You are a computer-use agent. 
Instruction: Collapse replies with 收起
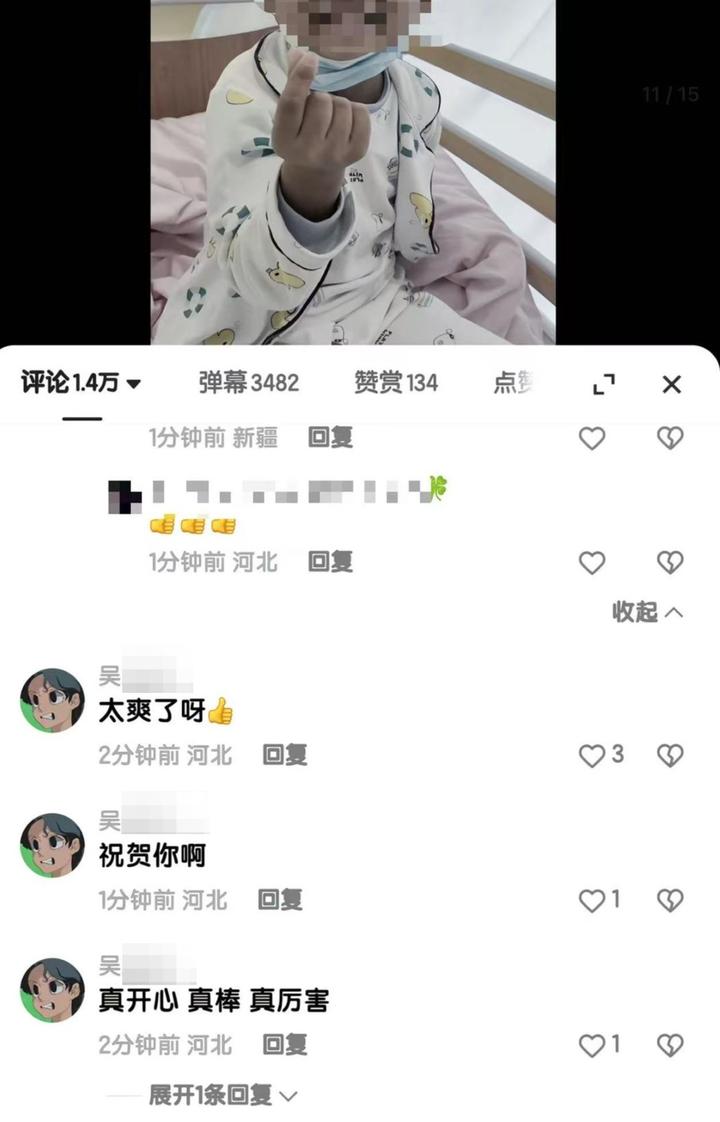coord(647,612)
